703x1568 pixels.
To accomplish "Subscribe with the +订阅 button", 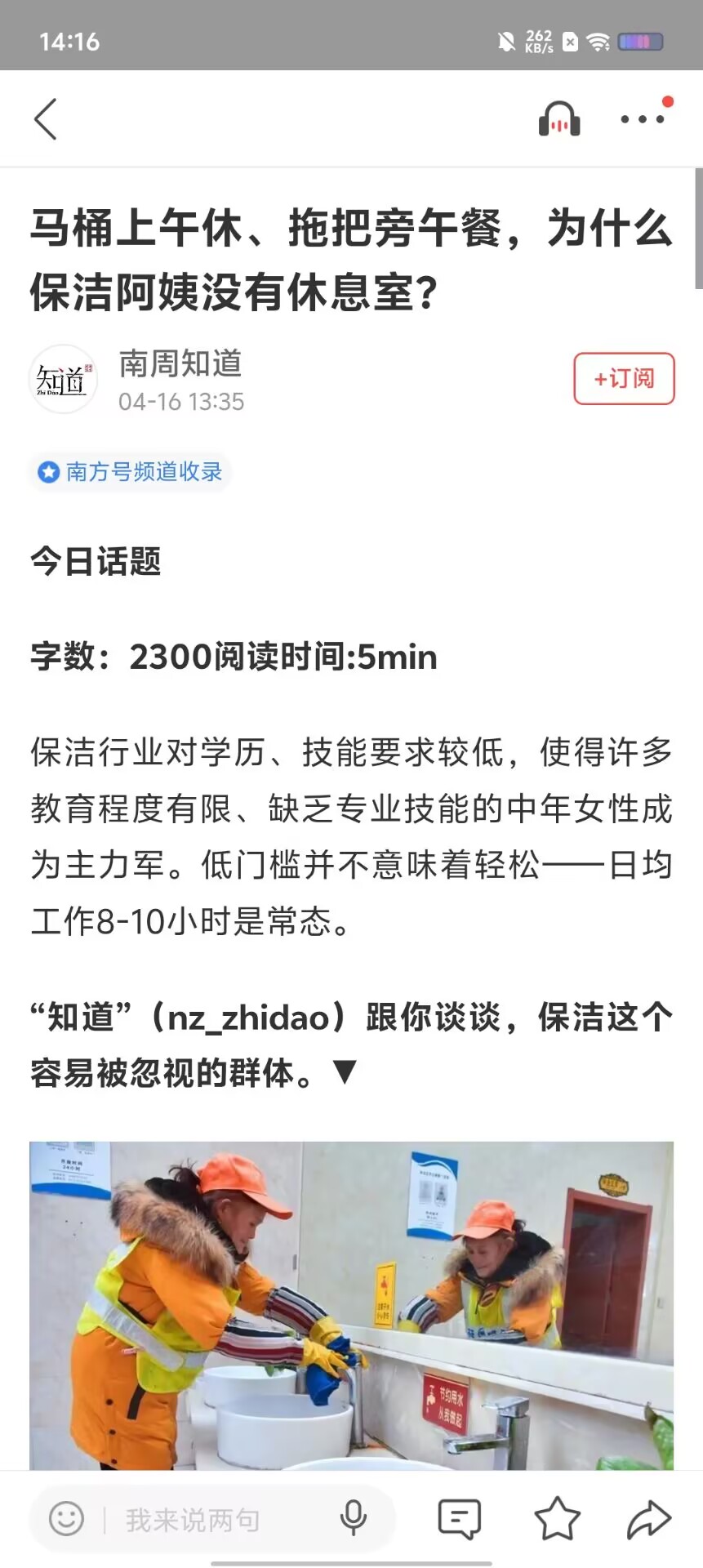I will pyautogui.click(x=624, y=378).
